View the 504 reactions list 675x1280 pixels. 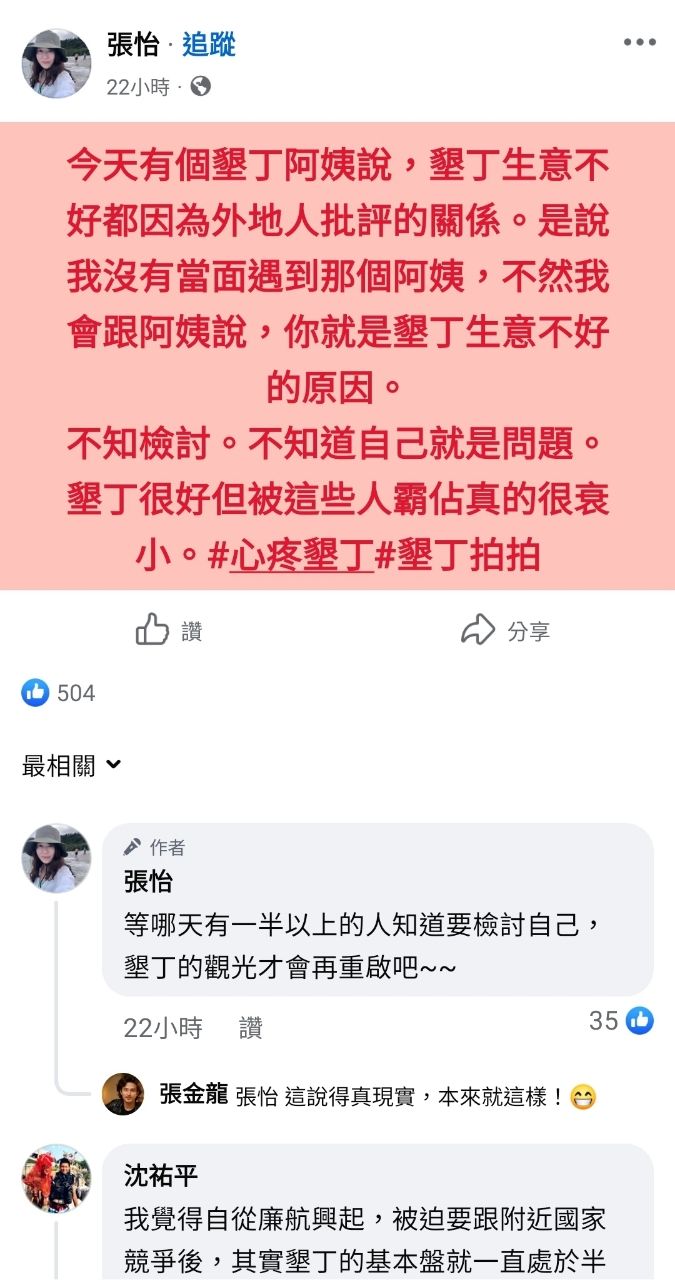click(x=59, y=693)
